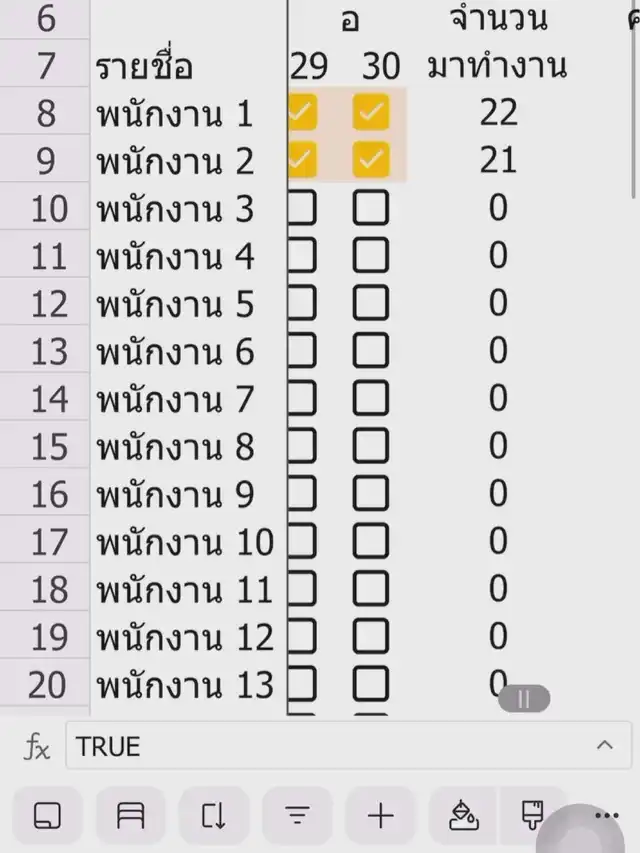Uncheck day 30 checkbox for พนักงาน 2
This screenshot has height=853, width=640.
371,160
